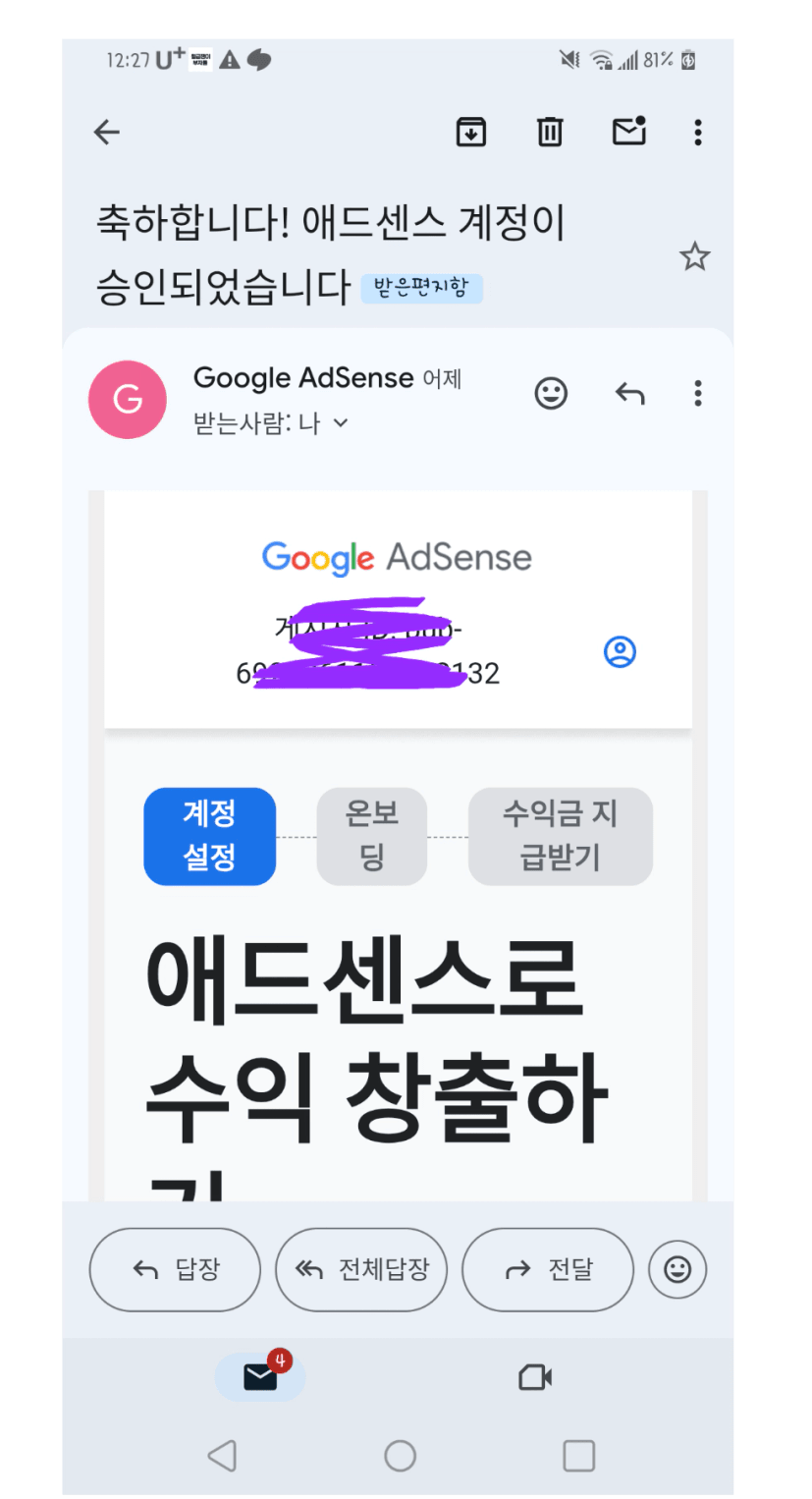The image size is (812, 1499).
Task: Open the top app bar overflow menu
Action: [x=698, y=132]
